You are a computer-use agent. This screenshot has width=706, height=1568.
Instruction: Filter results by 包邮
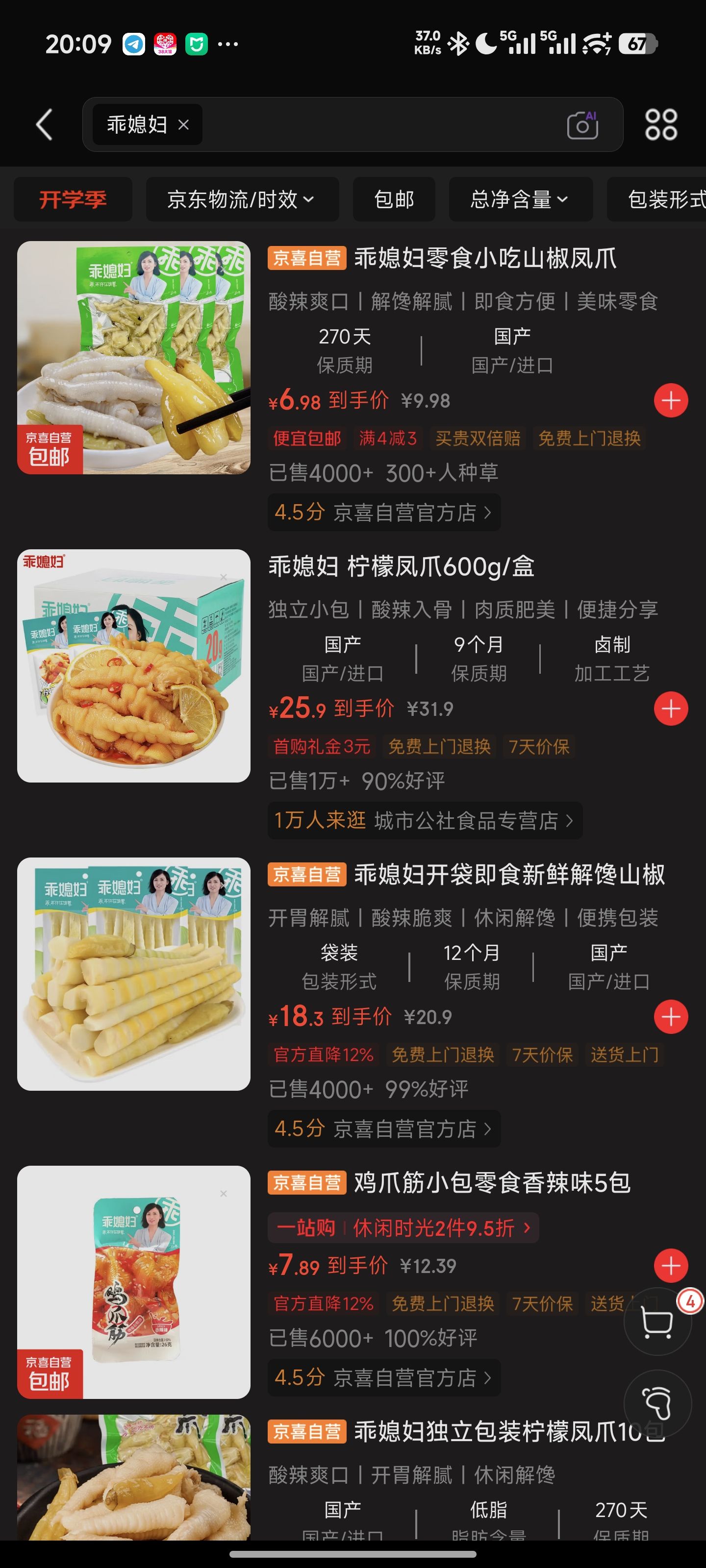(x=394, y=199)
